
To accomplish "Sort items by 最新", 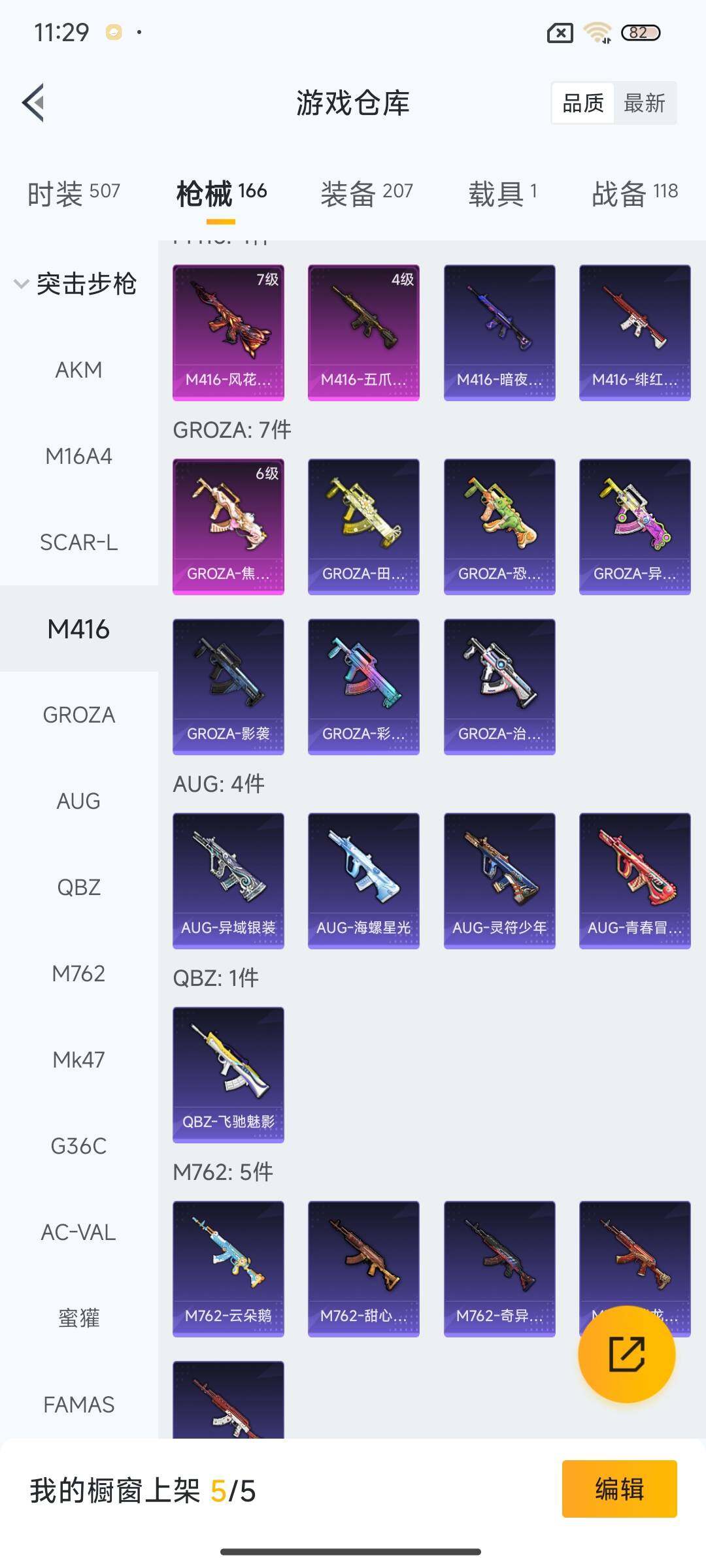I will [x=644, y=103].
